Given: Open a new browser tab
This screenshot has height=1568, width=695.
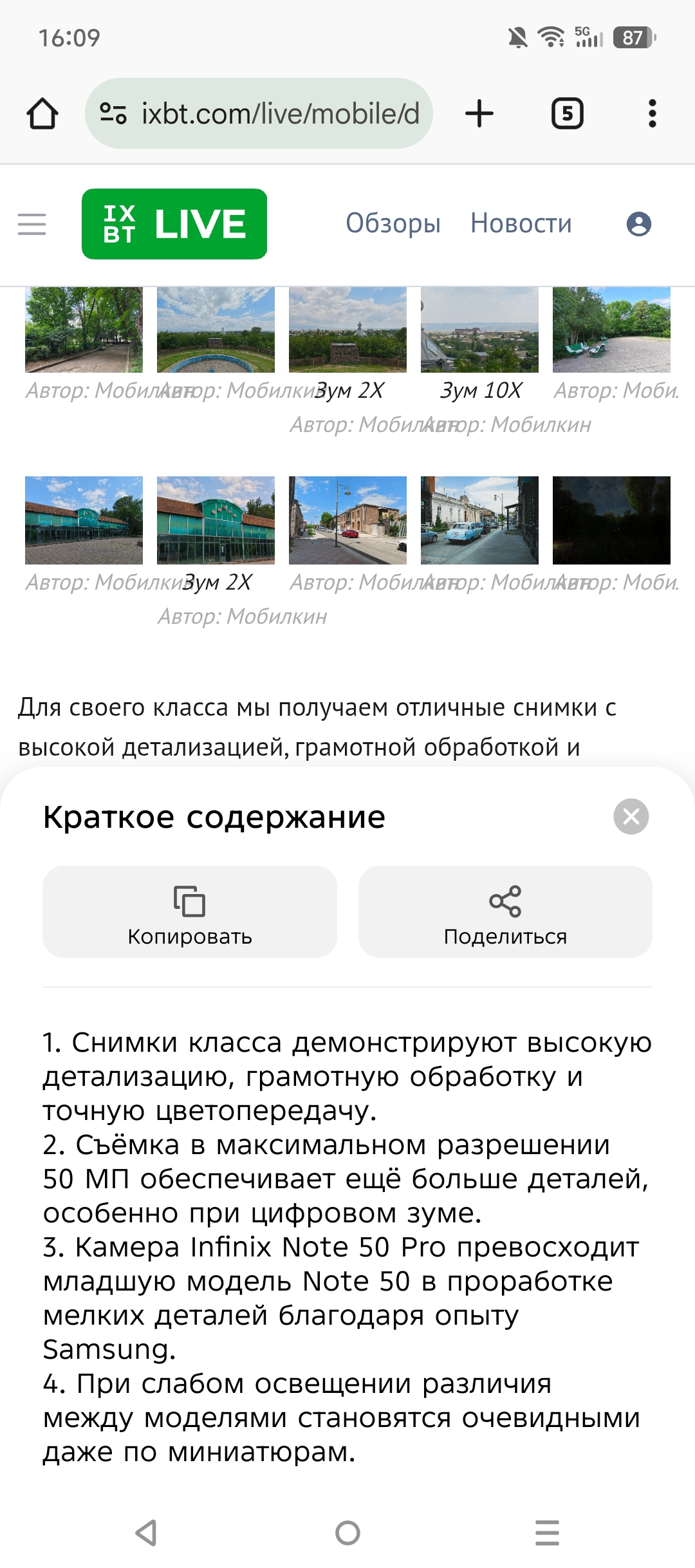Looking at the screenshot, I should 479,114.
